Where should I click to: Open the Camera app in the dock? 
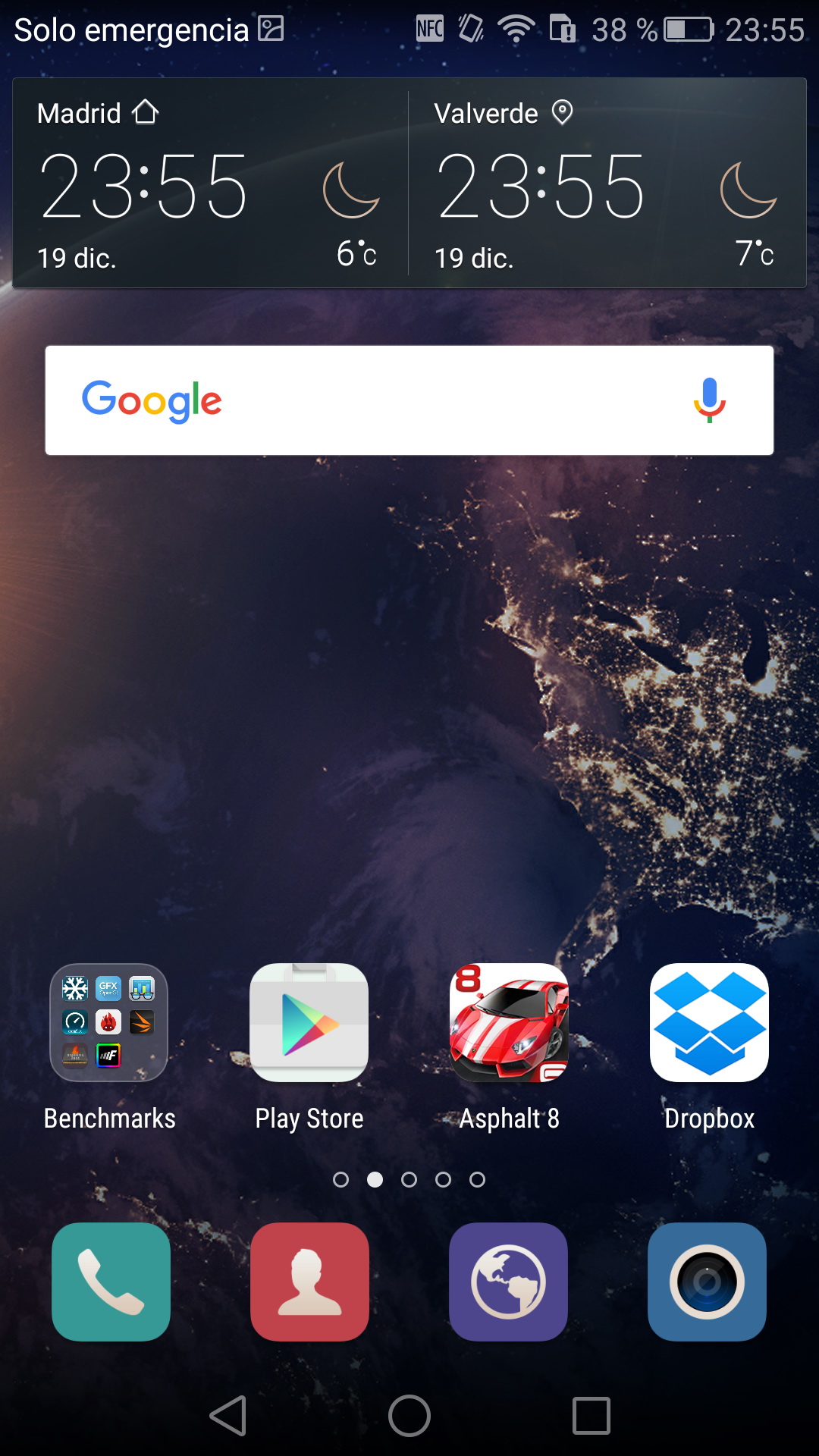click(x=707, y=1282)
